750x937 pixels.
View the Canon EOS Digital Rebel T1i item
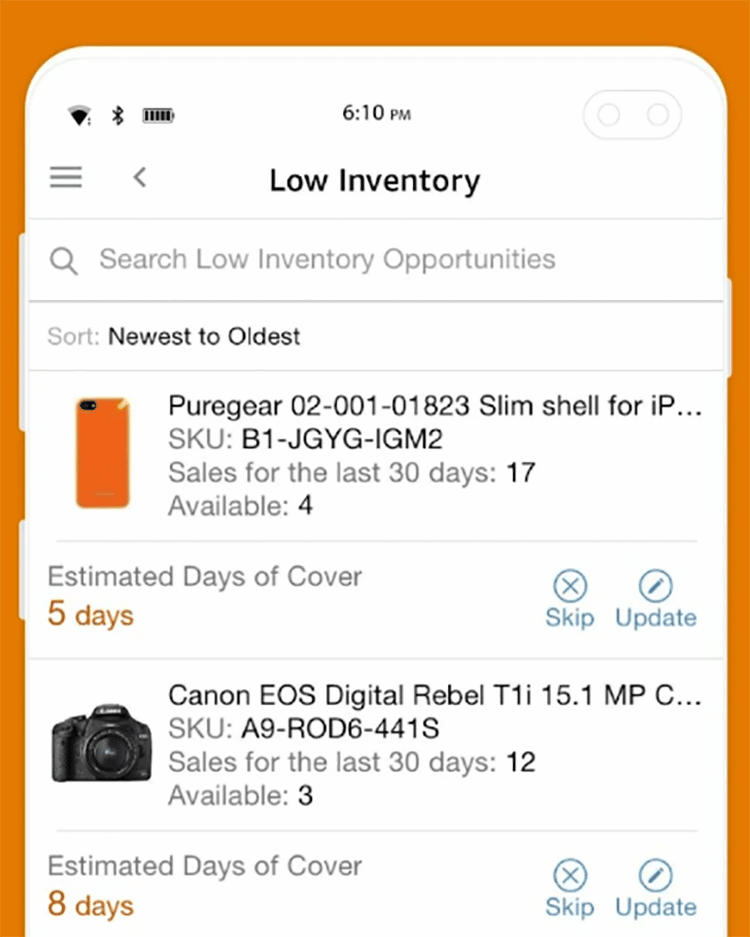click(434, 696)
